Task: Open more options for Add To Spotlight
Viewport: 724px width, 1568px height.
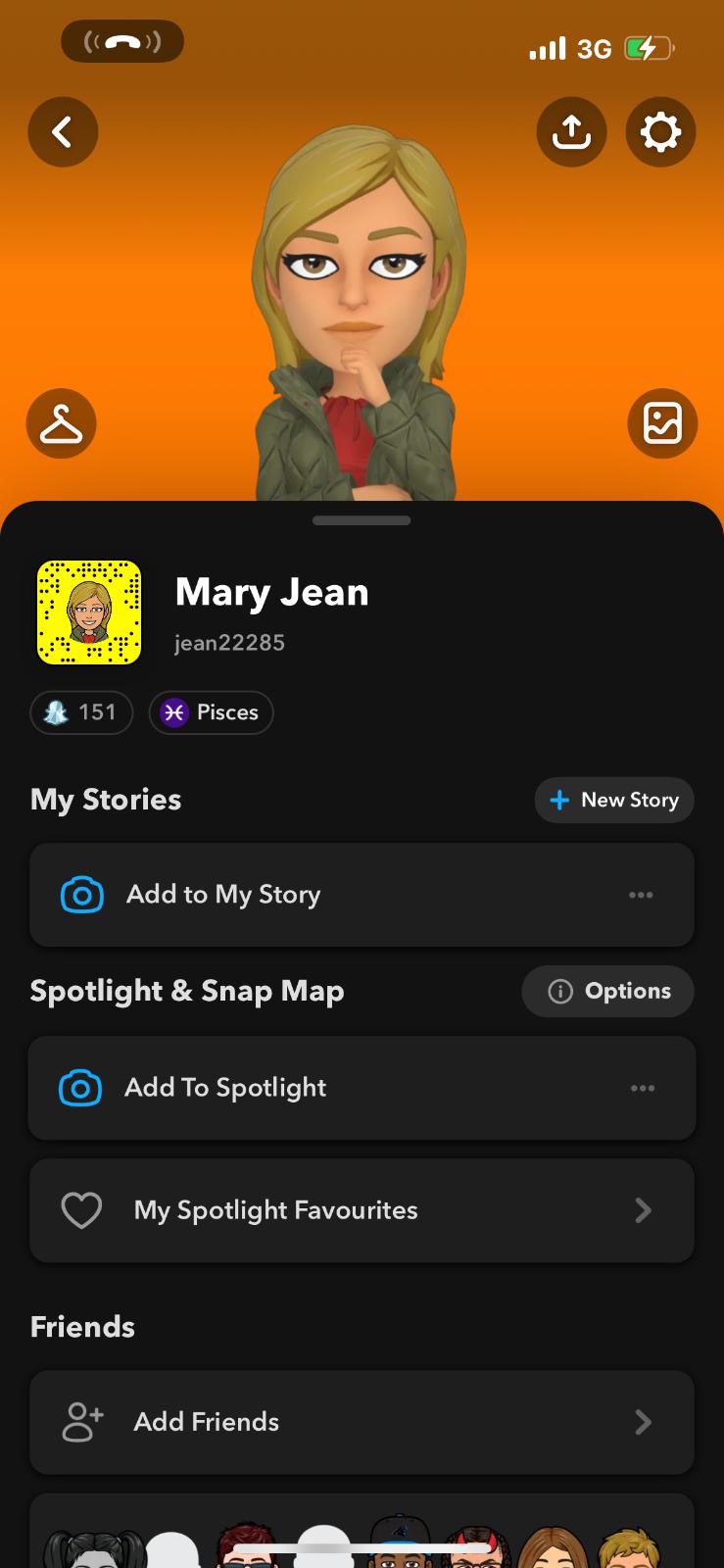Action: click(x=643, y=1088)
